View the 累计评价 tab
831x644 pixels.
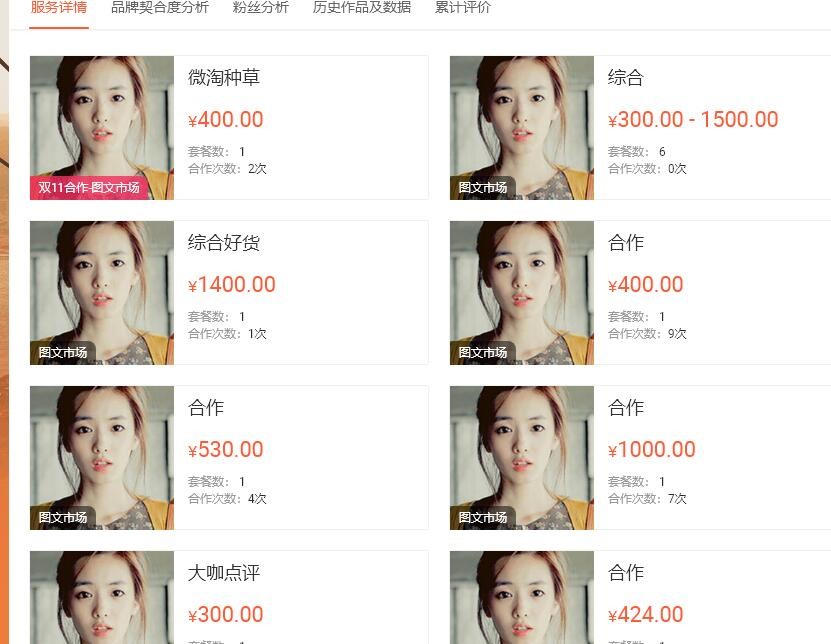(463, 8)
